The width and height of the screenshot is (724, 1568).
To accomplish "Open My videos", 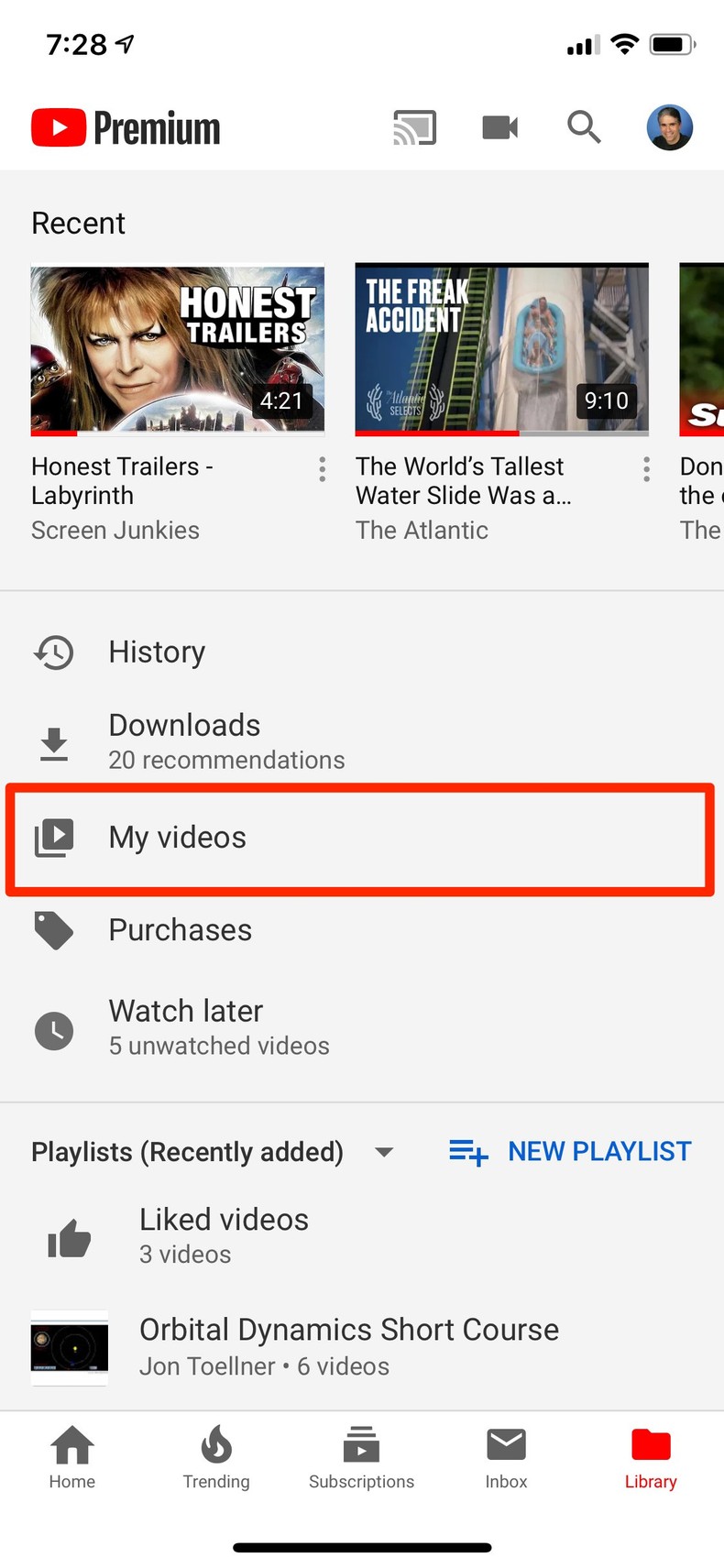I will point(177,838).
